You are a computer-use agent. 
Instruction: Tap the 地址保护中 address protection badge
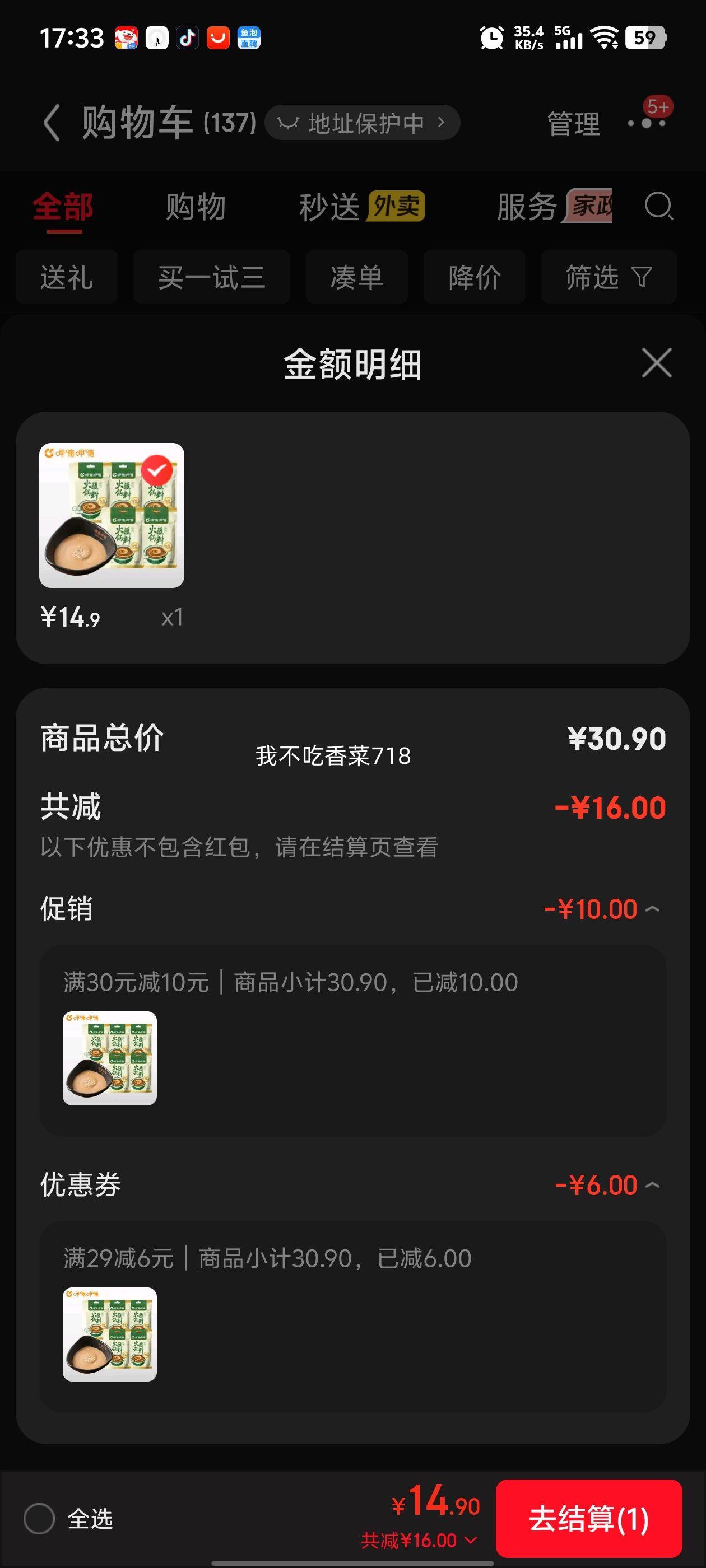click(x=361, y=122)
